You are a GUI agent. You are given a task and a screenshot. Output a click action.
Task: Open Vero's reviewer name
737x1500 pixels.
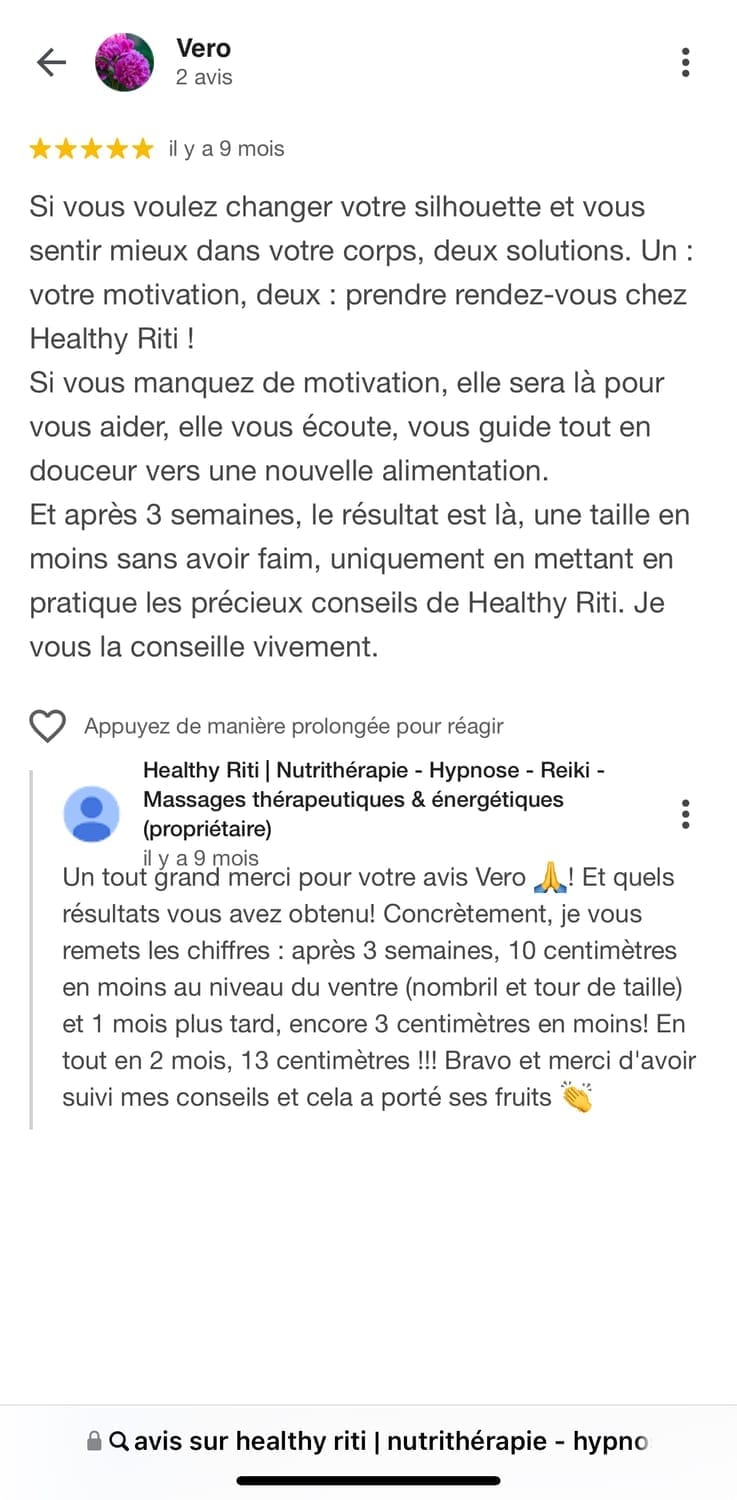[203, 48]
